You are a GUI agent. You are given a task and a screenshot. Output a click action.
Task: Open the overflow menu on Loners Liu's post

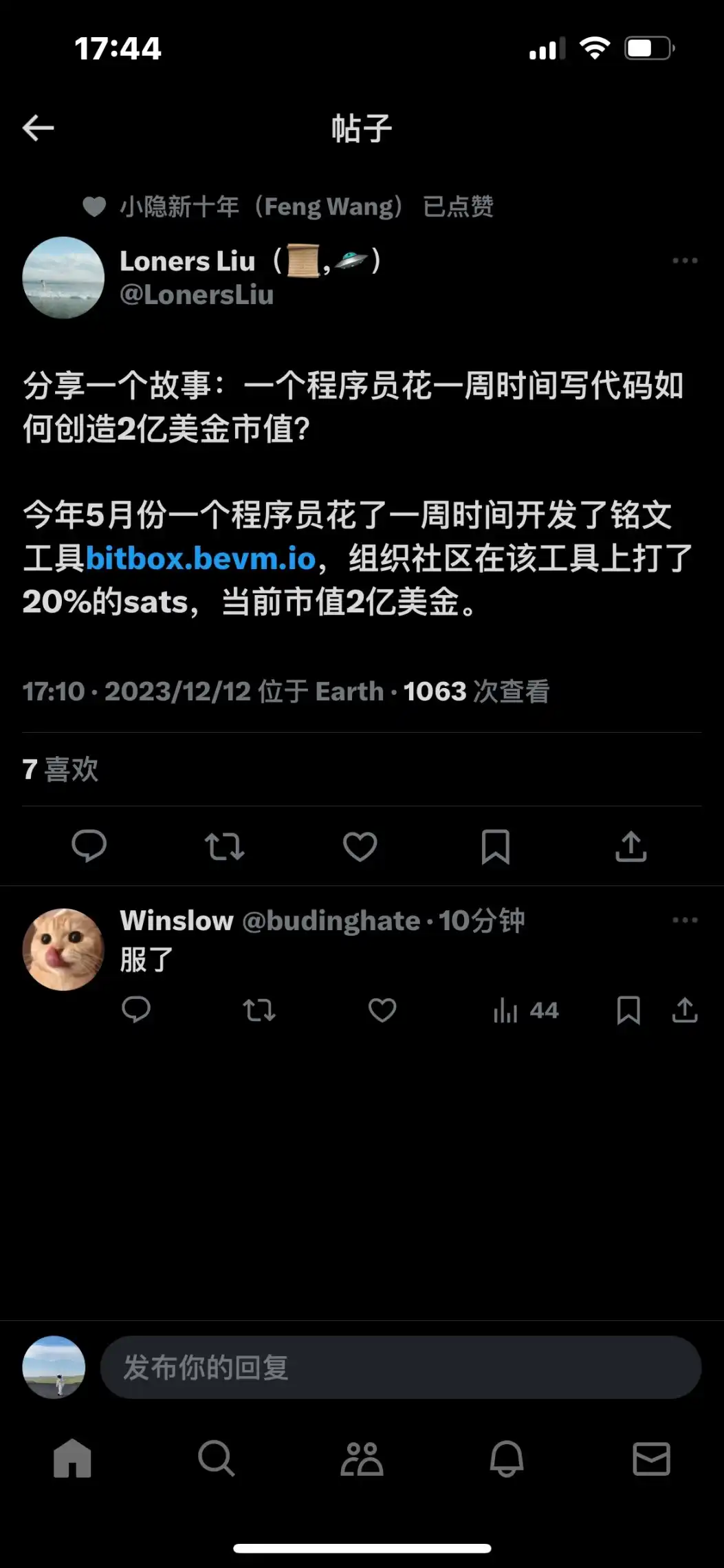coord(685,261)
